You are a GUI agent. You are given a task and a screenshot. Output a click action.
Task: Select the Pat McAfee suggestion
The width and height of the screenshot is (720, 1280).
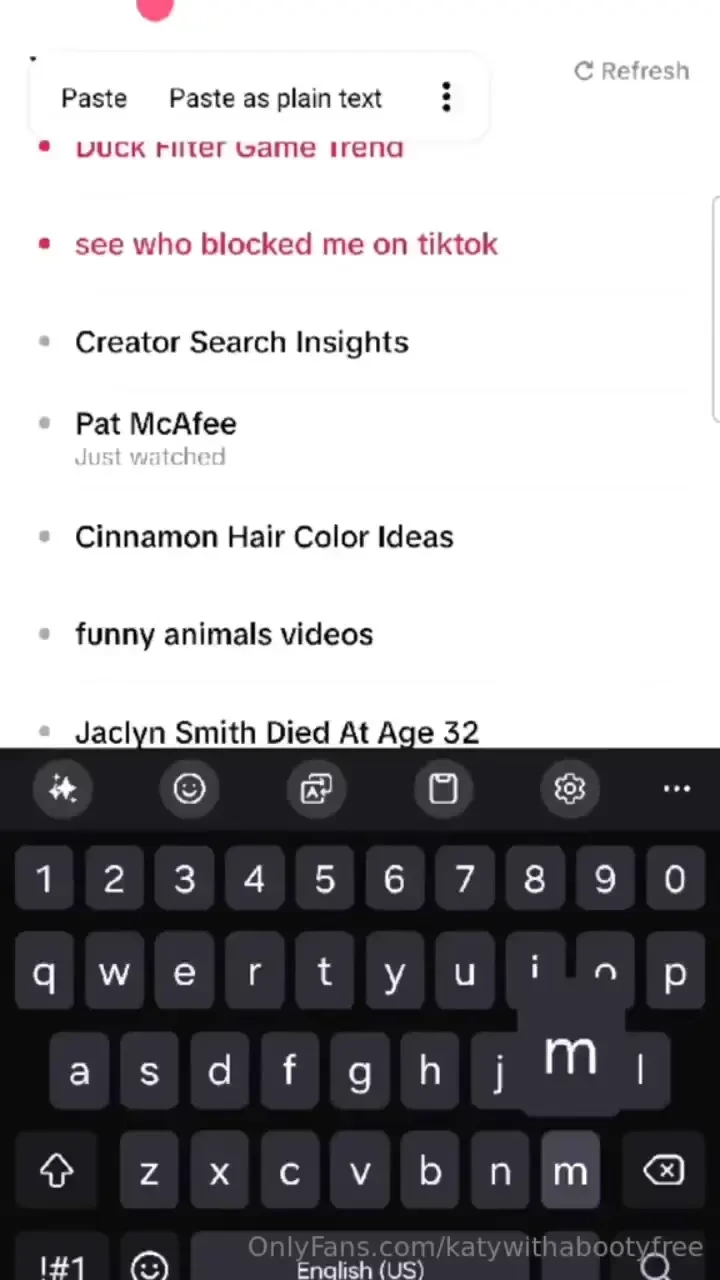tap(156, 424)
